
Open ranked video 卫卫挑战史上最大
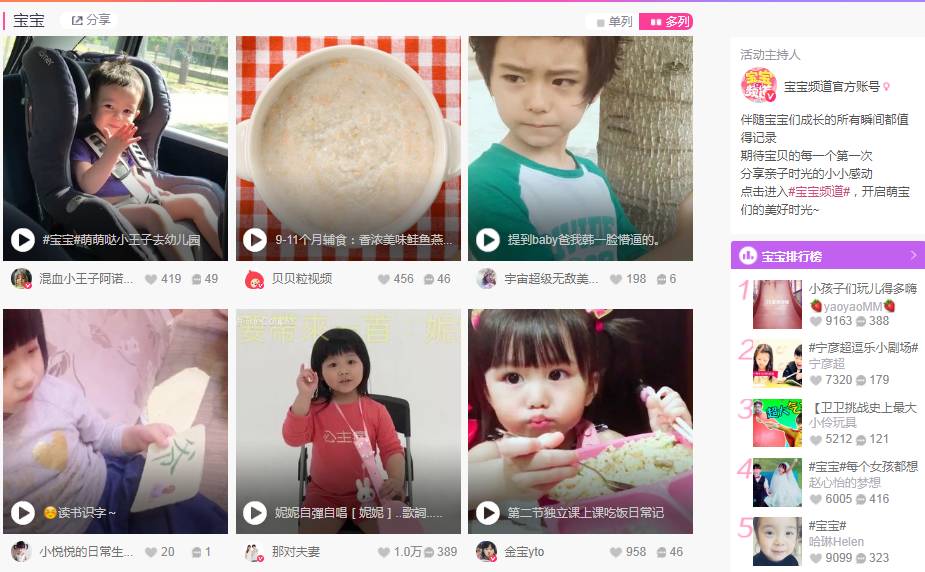click(x=862, y=408)
